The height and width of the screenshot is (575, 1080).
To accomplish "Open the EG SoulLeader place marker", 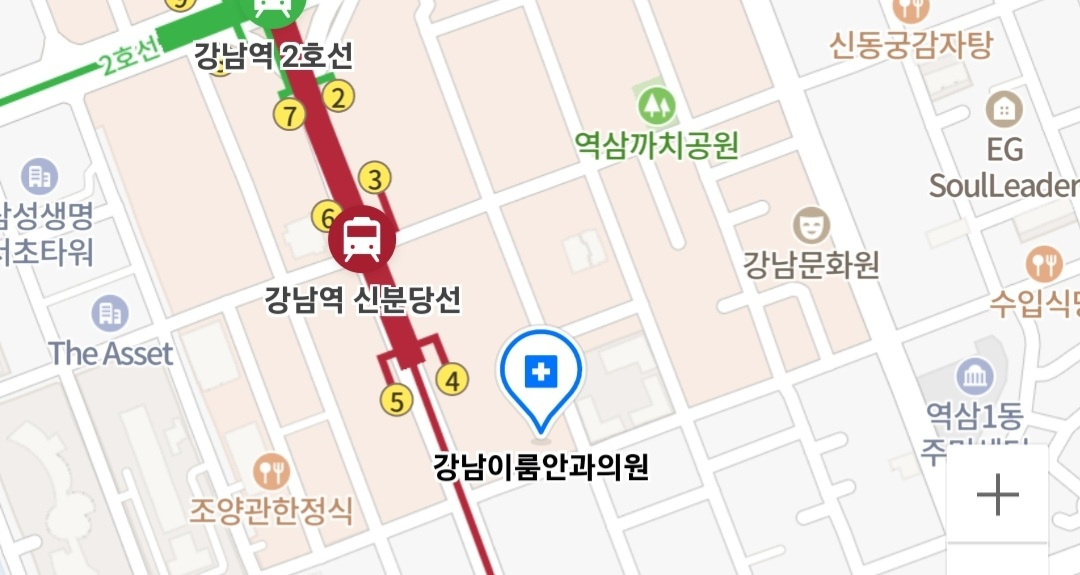I will click(1004, 109).
